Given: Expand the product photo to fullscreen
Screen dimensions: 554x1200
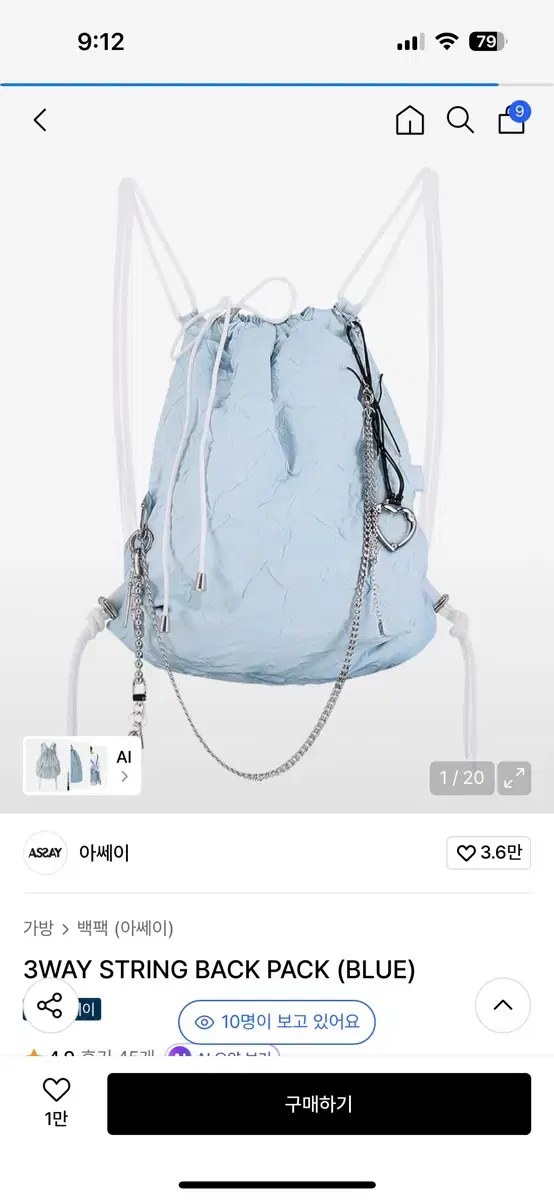Looking at the screenshot, I should pyautogui.click(x=515, y=778).
